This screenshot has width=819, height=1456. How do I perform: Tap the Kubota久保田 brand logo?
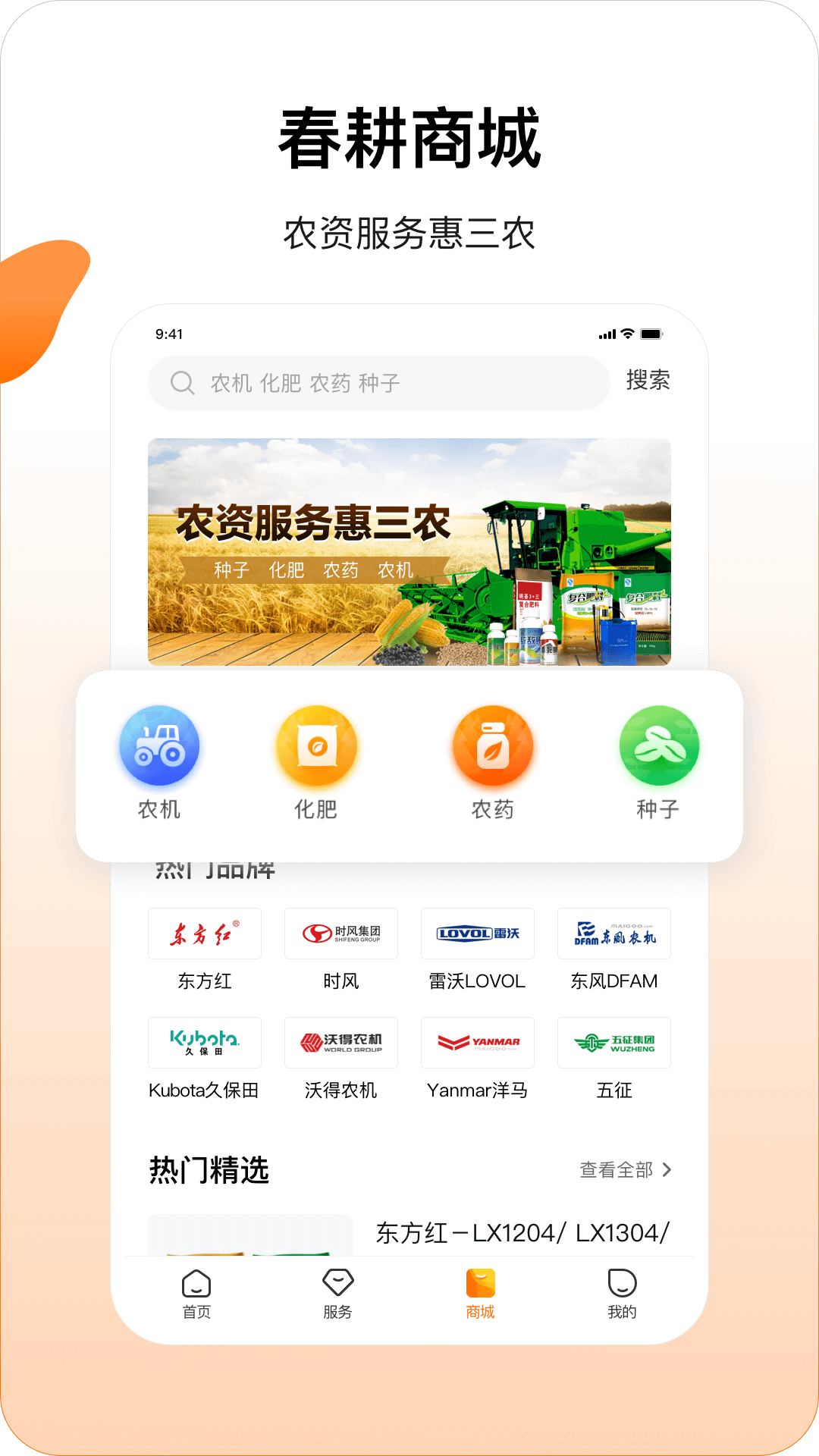point(204,1043)
